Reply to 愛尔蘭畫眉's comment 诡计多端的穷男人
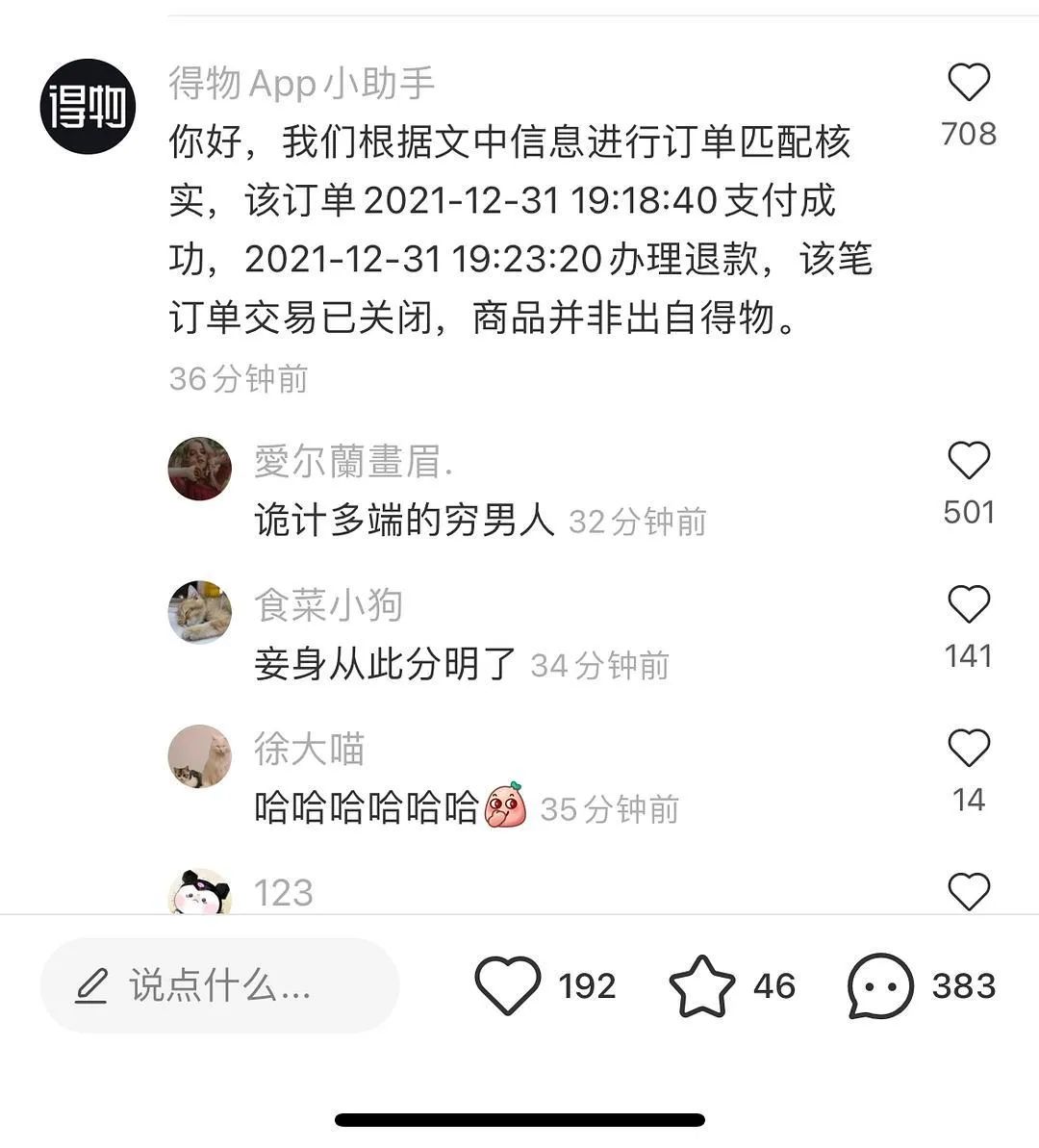 pos(404,521)
